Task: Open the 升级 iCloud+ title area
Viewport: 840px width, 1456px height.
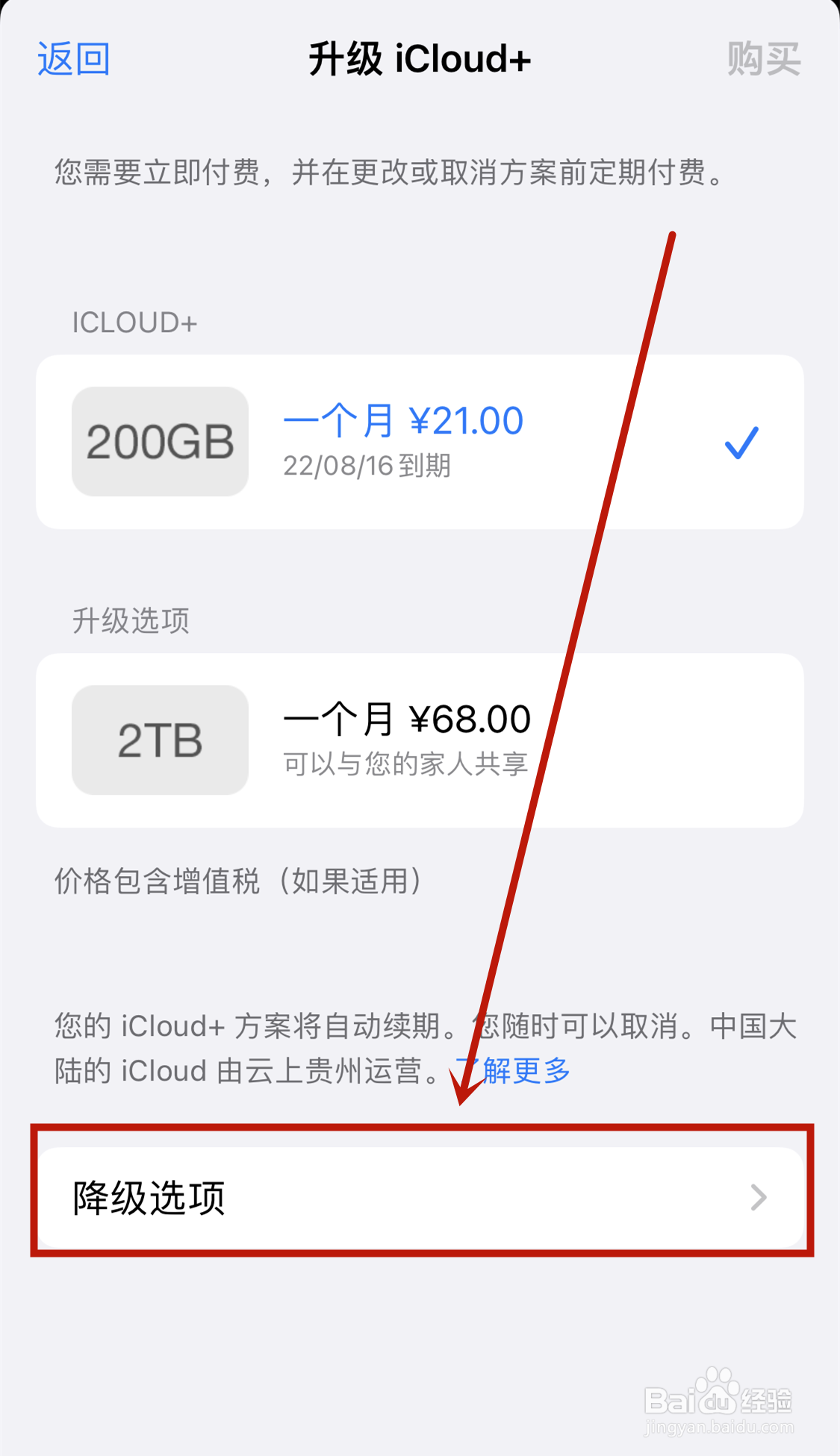Action: tap(420, 60)
